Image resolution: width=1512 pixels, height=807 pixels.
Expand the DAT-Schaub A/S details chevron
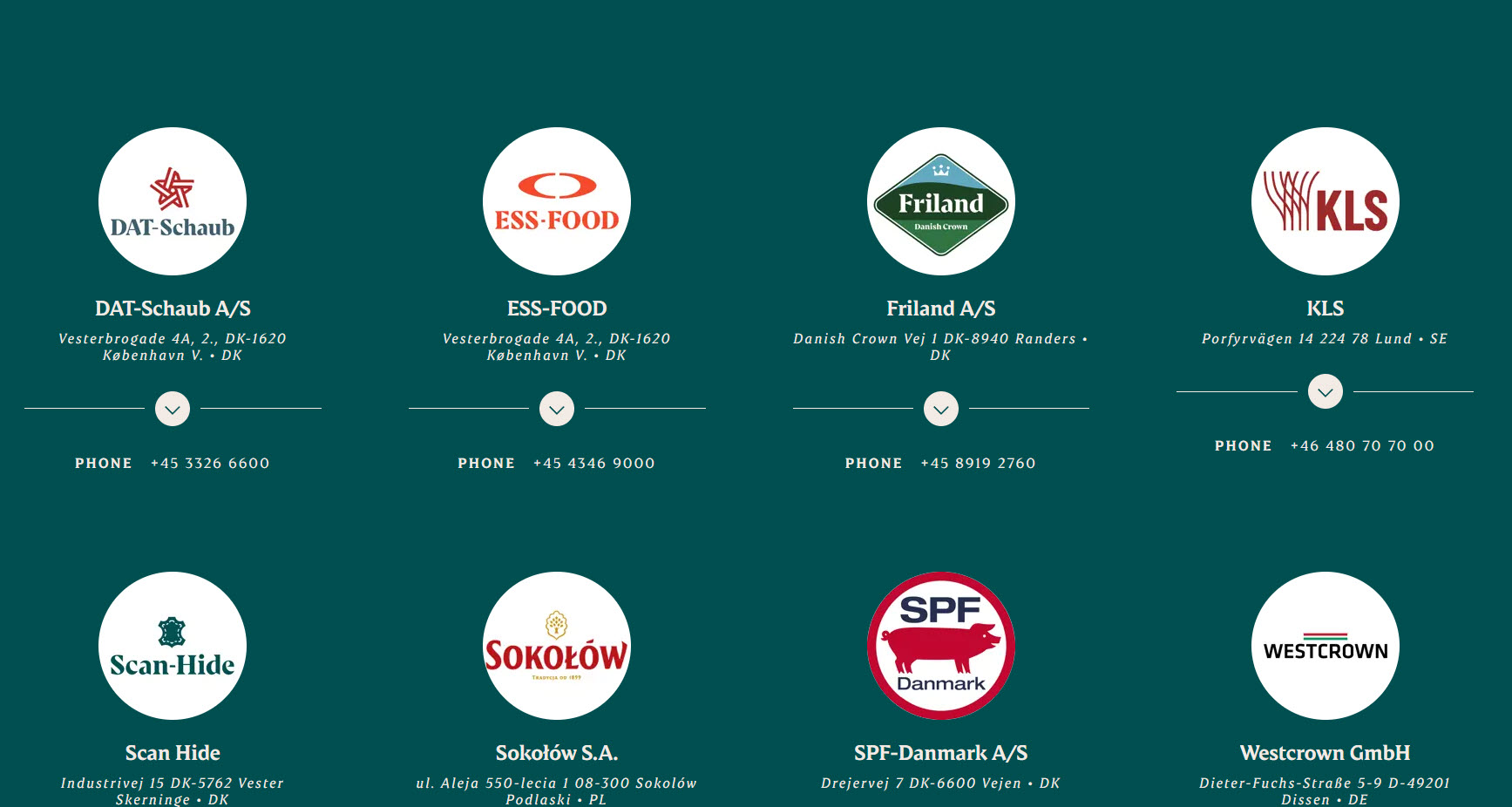pyautogui.click(x=173, y=409)
